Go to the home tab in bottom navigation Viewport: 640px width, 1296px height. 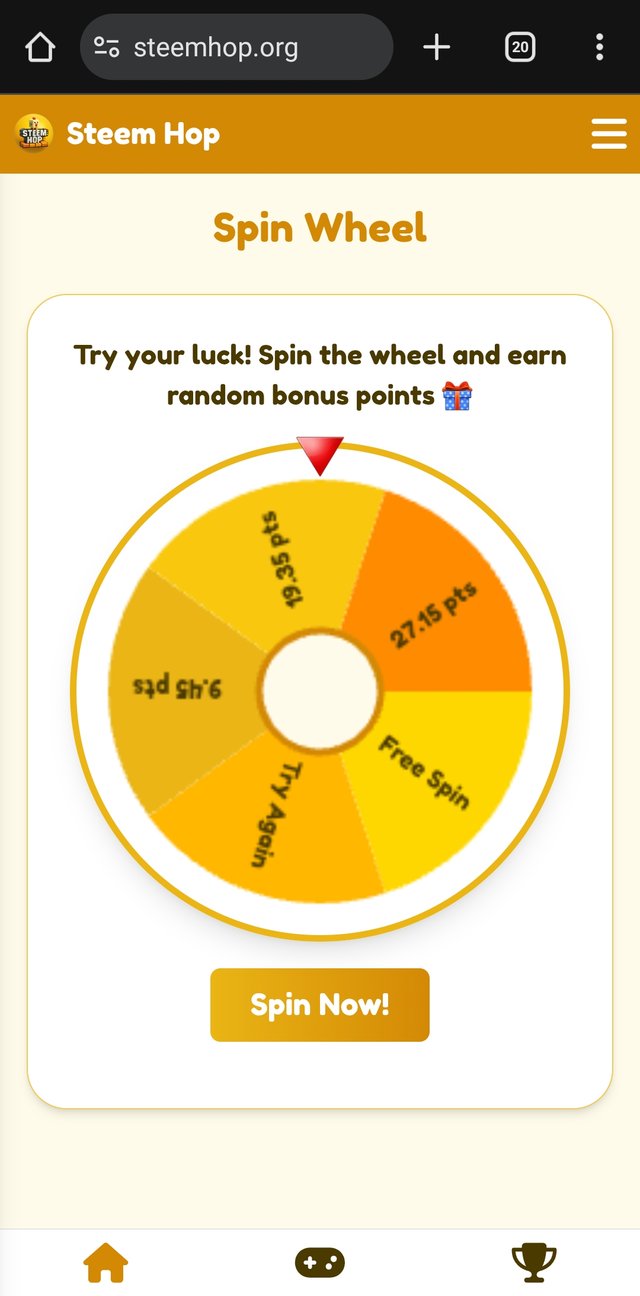coord(106,1262)
